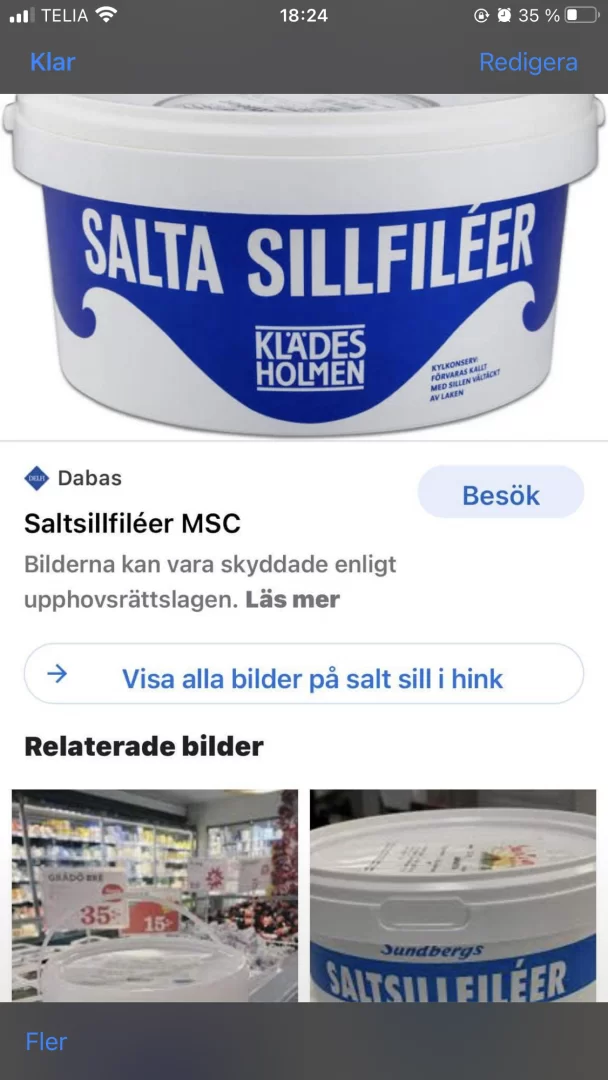Tap Fler for more options
This screenshot has width=608, height=1080.
(x=46, y=1041)
